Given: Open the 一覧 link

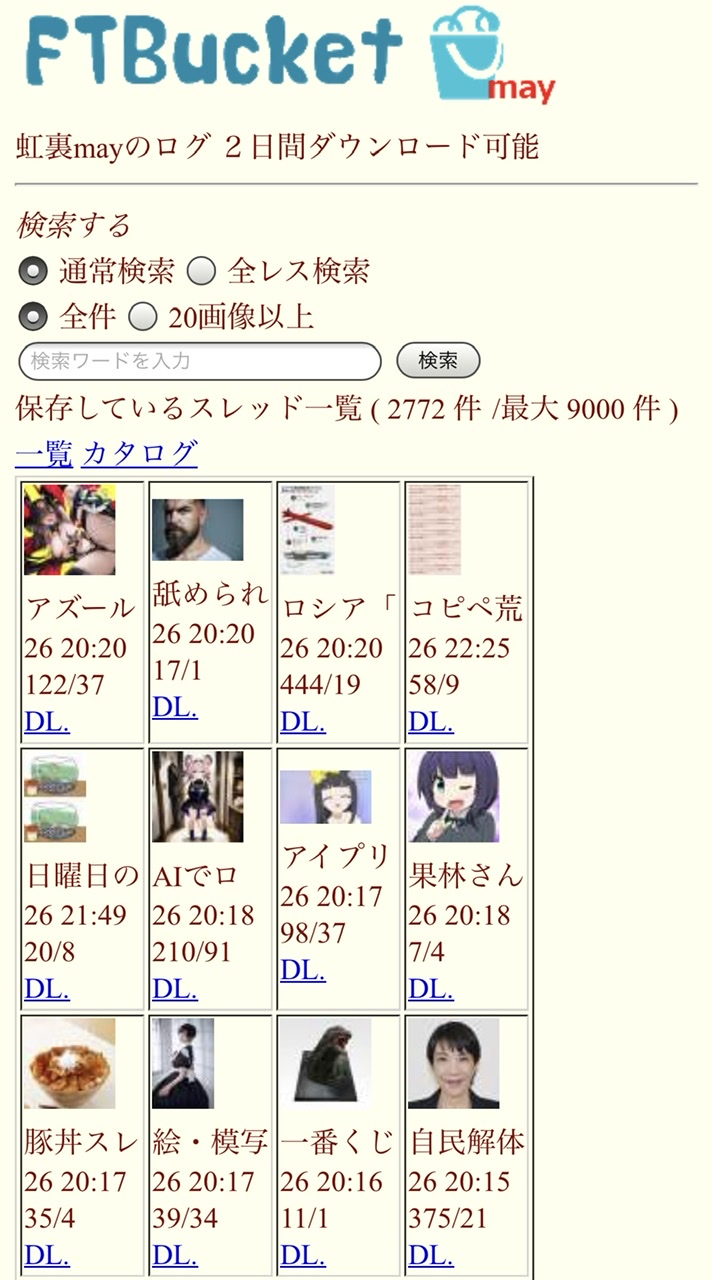Looking at the screenshot, I should (44, 454).
